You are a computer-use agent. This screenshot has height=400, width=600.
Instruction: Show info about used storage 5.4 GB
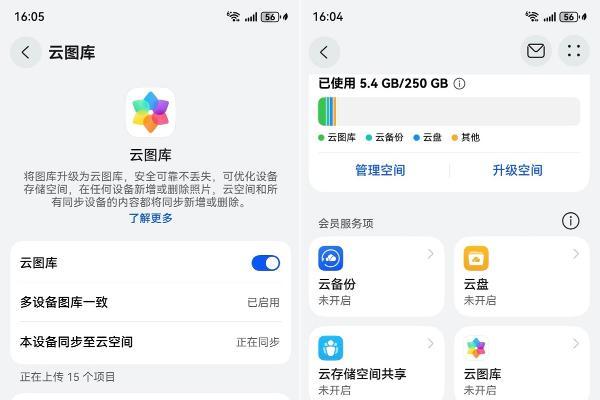[459, 84]
